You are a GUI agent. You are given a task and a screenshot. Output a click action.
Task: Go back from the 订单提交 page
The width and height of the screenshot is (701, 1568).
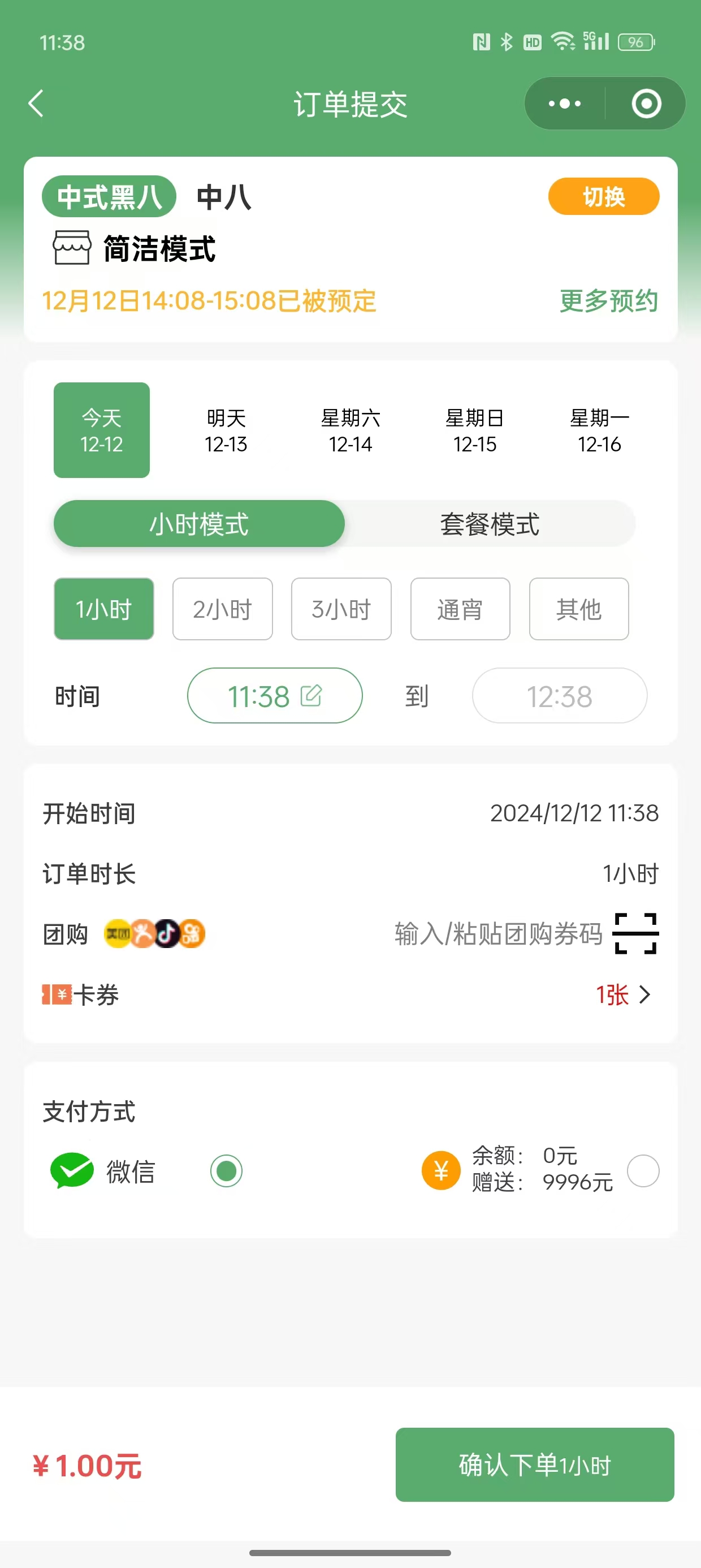(x=37, y=104)
